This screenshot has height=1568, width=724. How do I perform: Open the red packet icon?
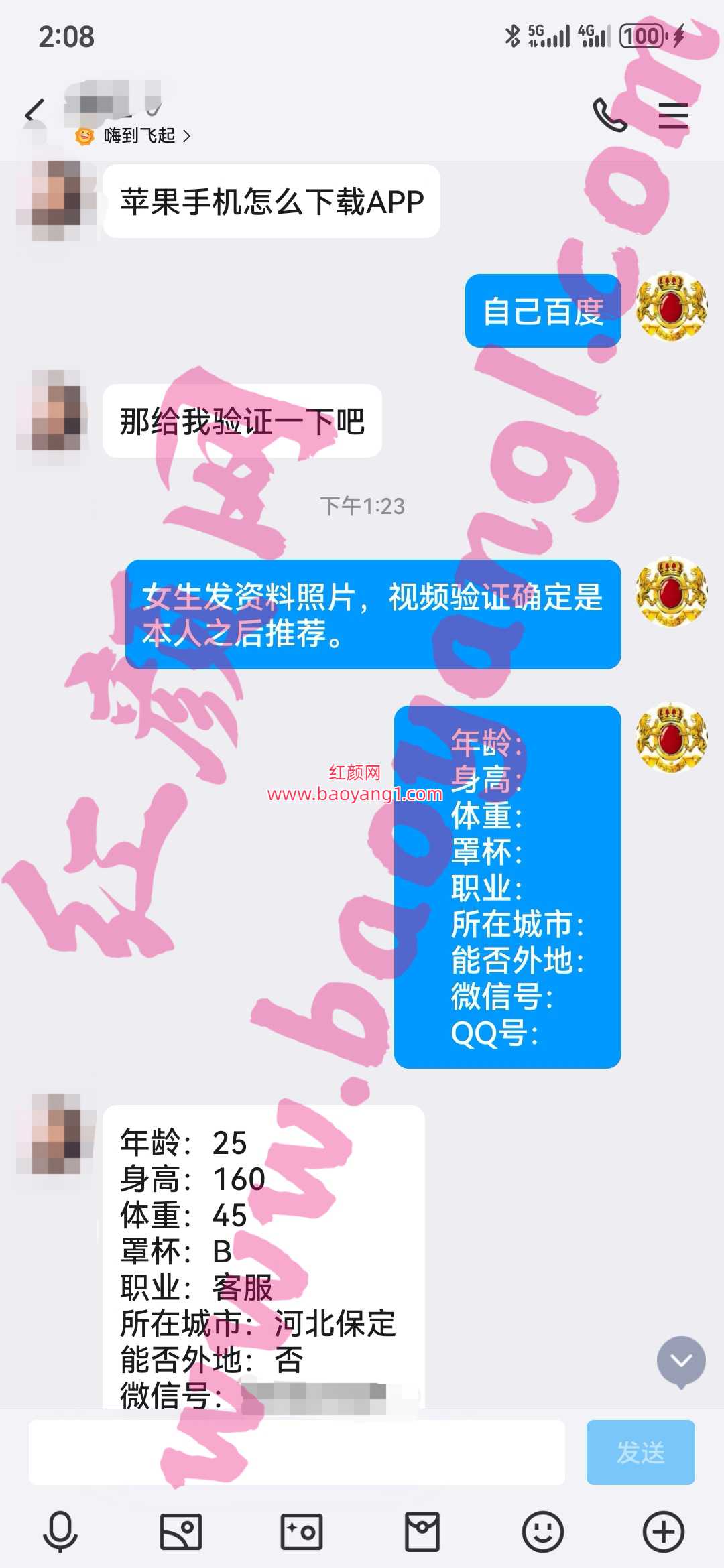coord(422,1532)
